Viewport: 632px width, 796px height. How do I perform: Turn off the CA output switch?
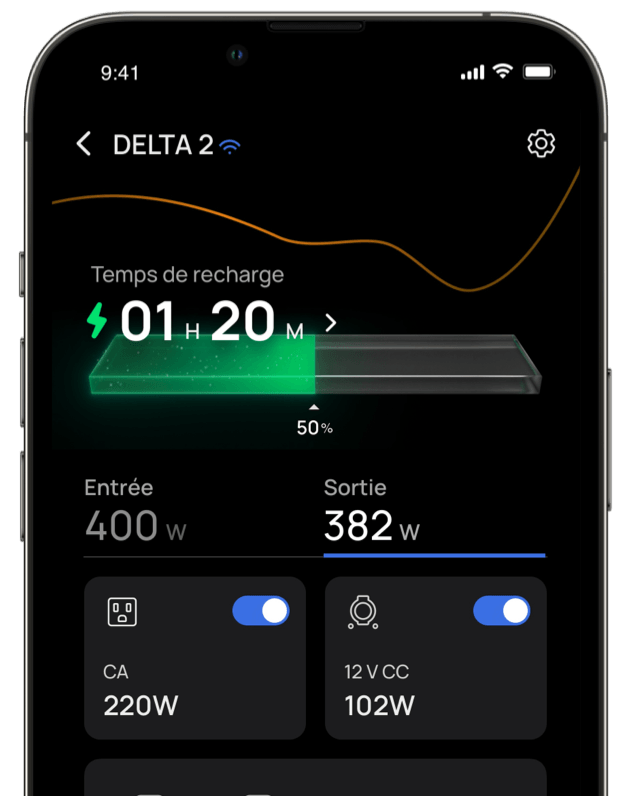pyautogui.click(x=261, y=611)
